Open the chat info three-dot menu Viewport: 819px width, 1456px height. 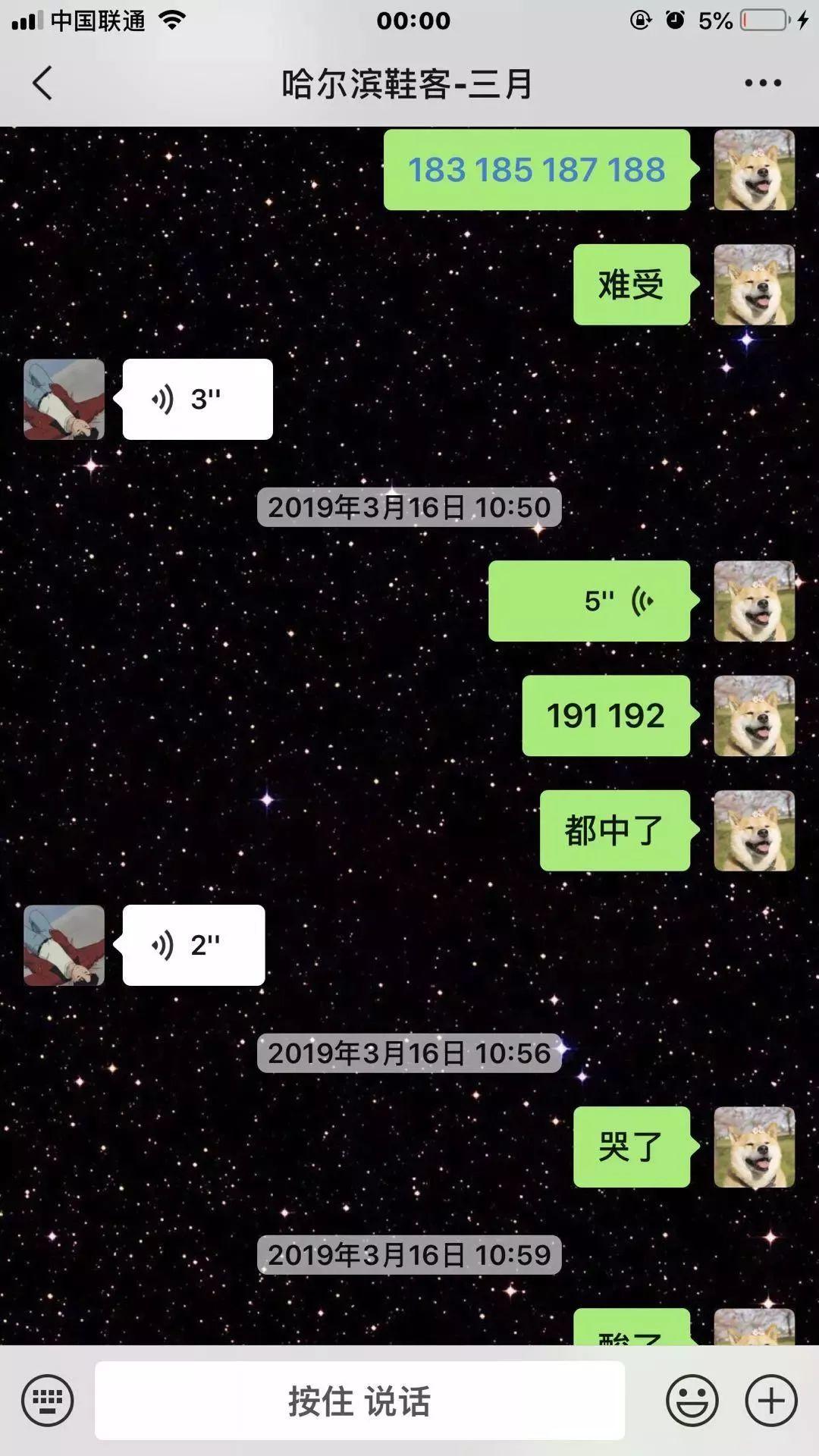(762, 83)
